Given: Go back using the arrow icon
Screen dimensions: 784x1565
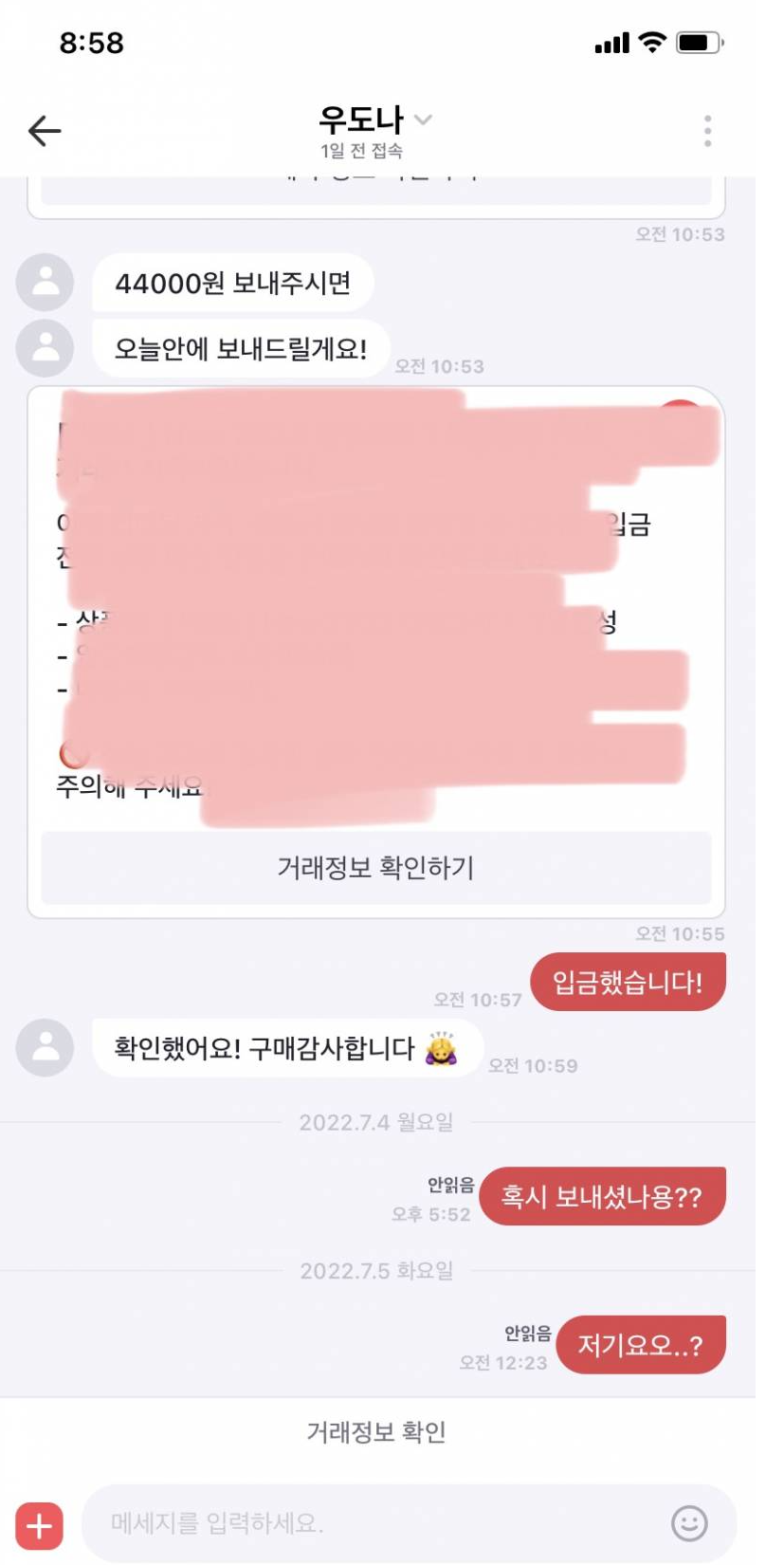Looking at the screenshot, I should coord(45,131).
